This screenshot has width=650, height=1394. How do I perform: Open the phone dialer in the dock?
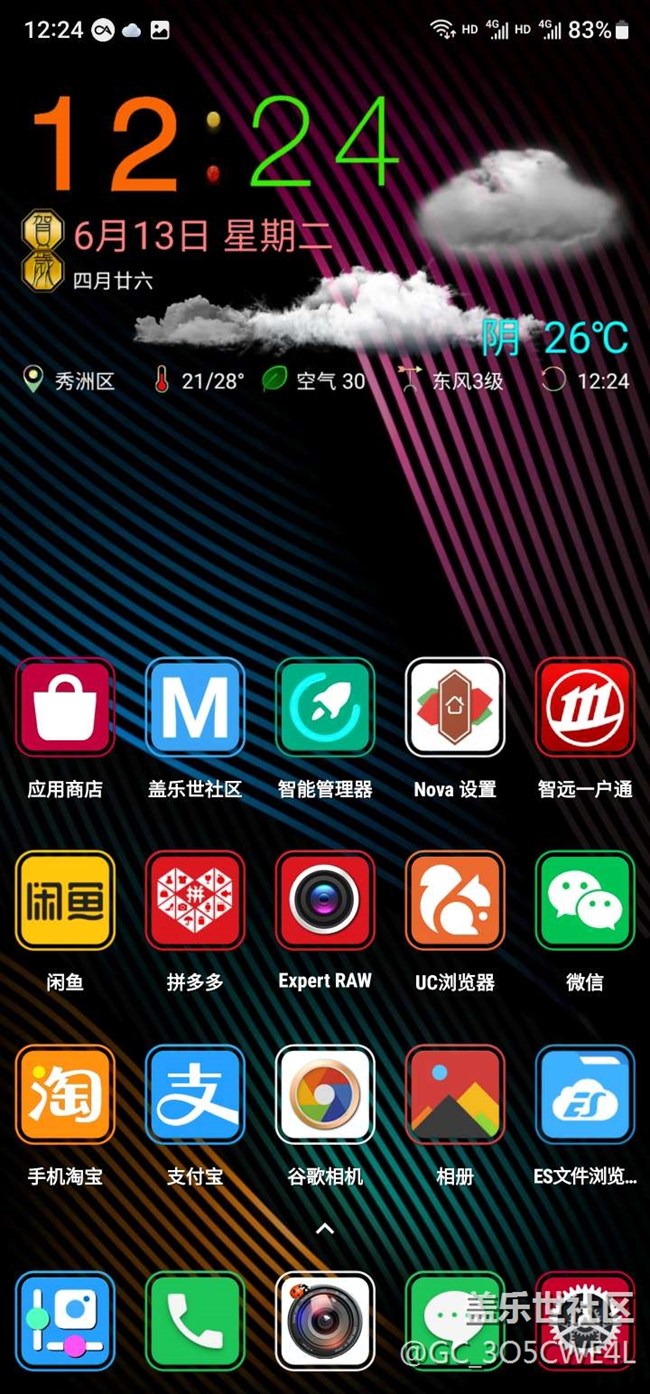click(x=195, y=1320)
